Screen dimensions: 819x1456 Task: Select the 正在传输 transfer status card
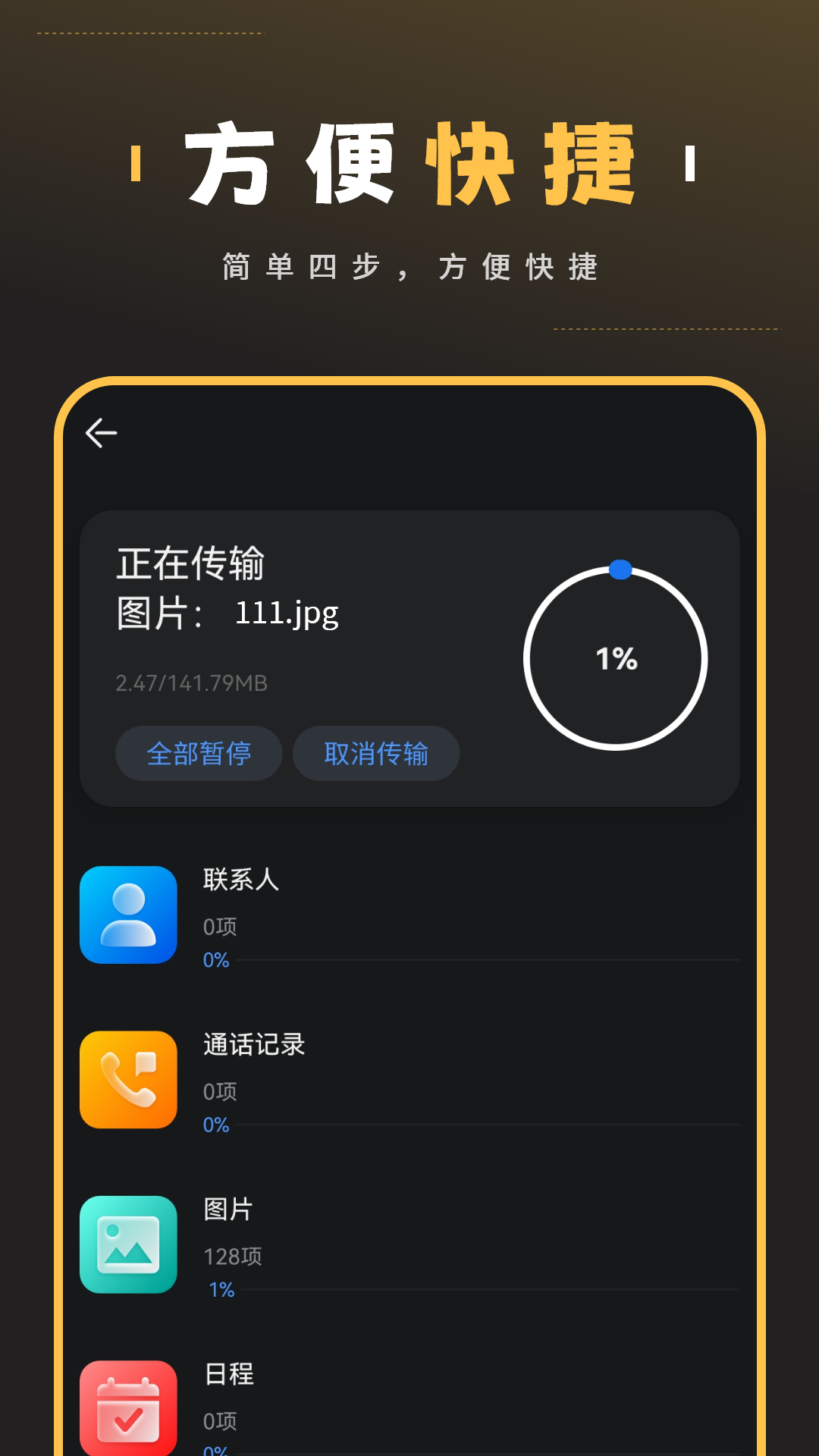click(409, 660)
